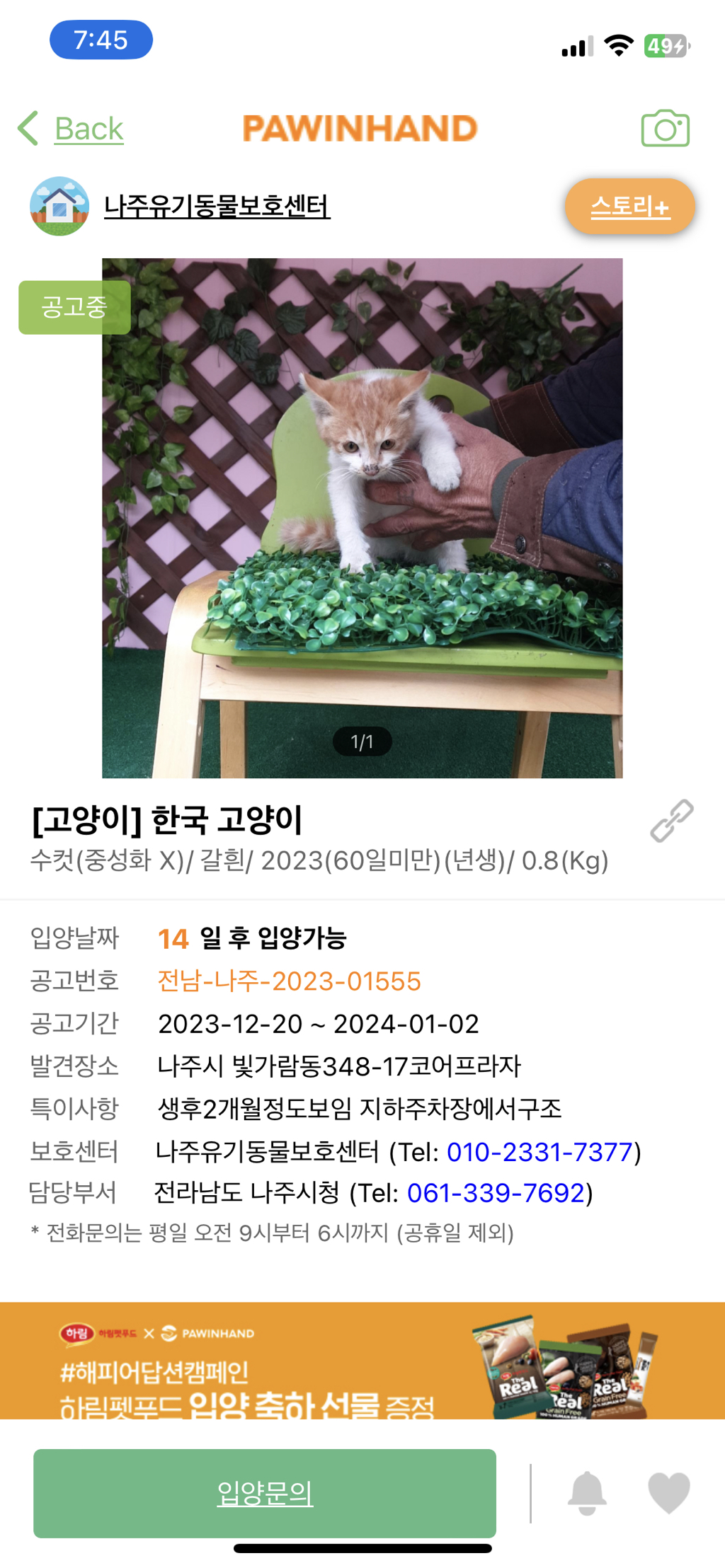This screenshot has width=725, height=1568.
Task: Tap 입양문의 to inquire about adoption
Action: pyautogui.click(x=264, y=1493)
